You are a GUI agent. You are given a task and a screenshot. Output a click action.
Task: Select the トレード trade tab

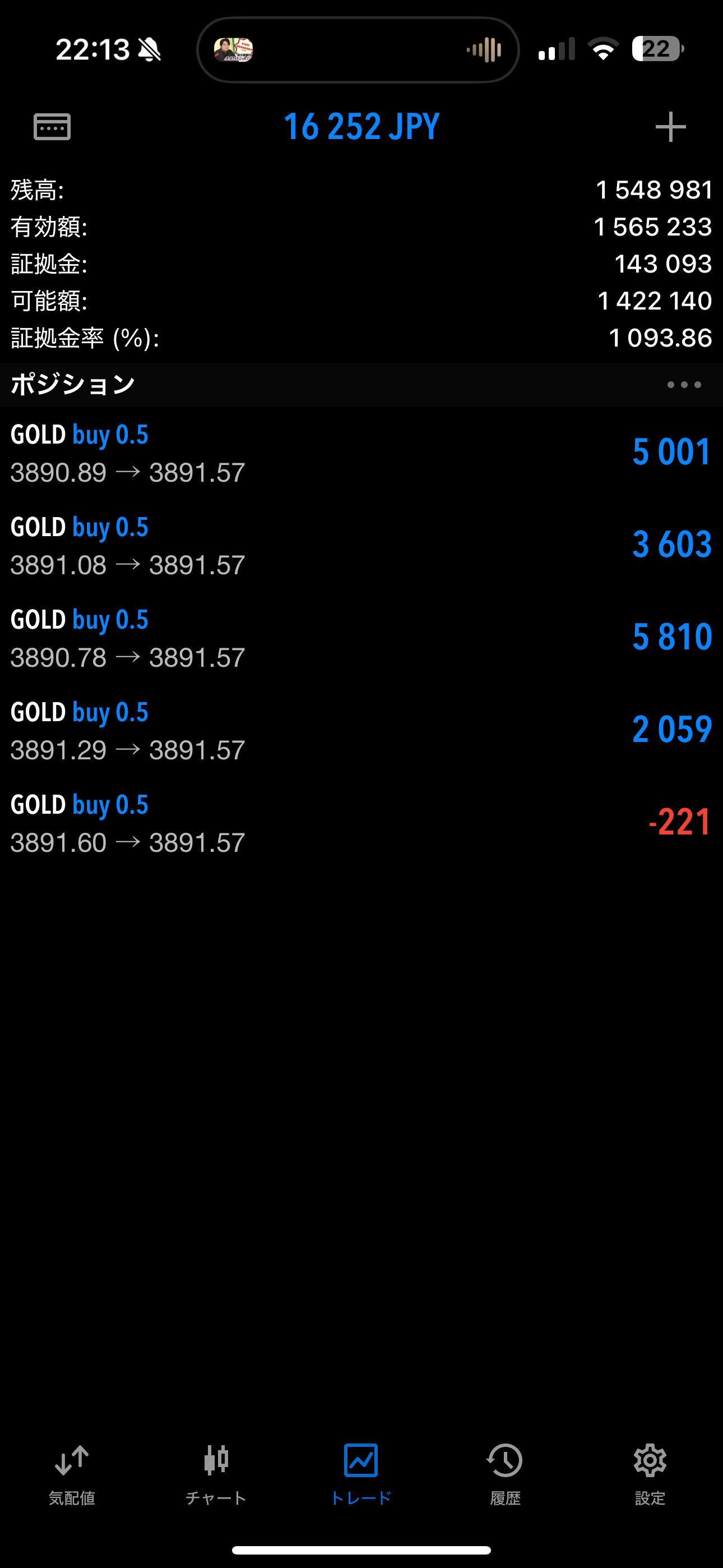361,1474
